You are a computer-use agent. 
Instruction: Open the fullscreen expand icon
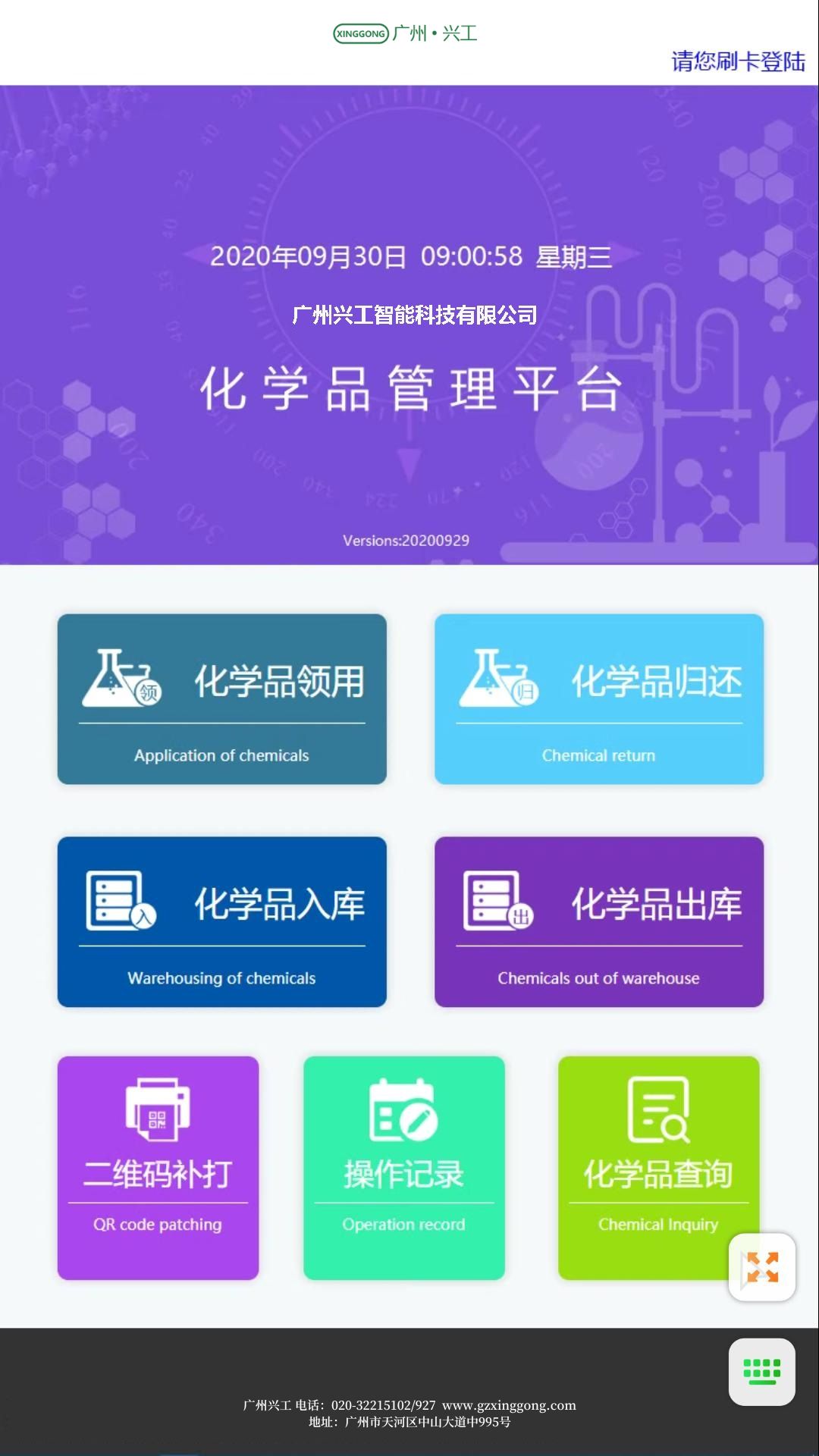(x=761, y=1266)
